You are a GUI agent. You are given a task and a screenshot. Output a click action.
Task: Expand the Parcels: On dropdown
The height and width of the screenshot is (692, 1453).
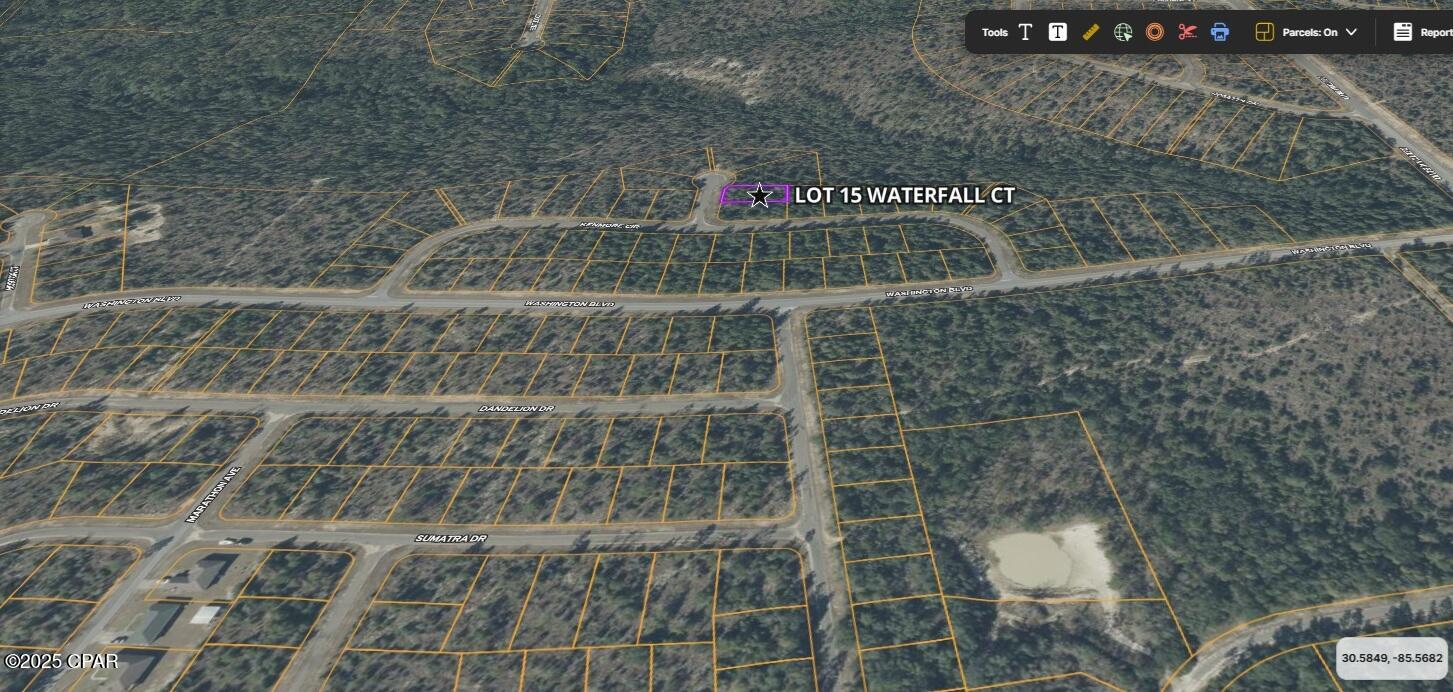point(1308,32)
